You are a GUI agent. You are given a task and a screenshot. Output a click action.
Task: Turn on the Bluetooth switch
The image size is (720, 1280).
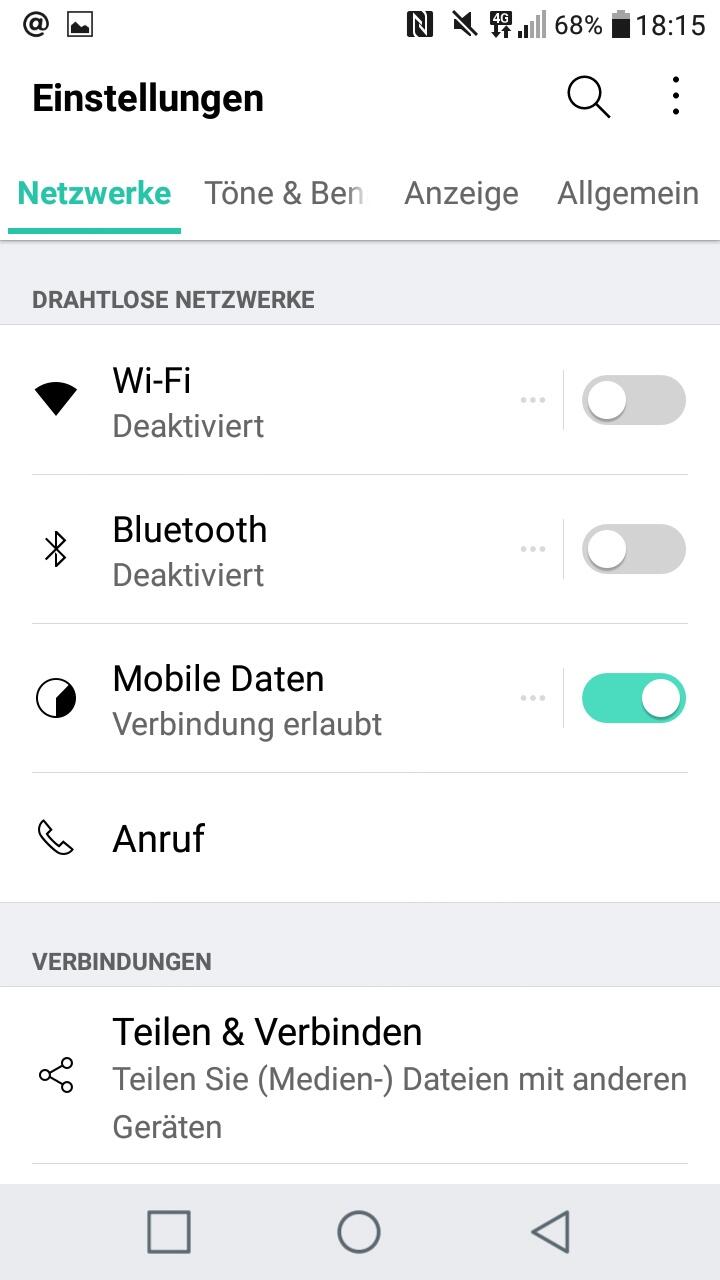click(x=634, y=549)
